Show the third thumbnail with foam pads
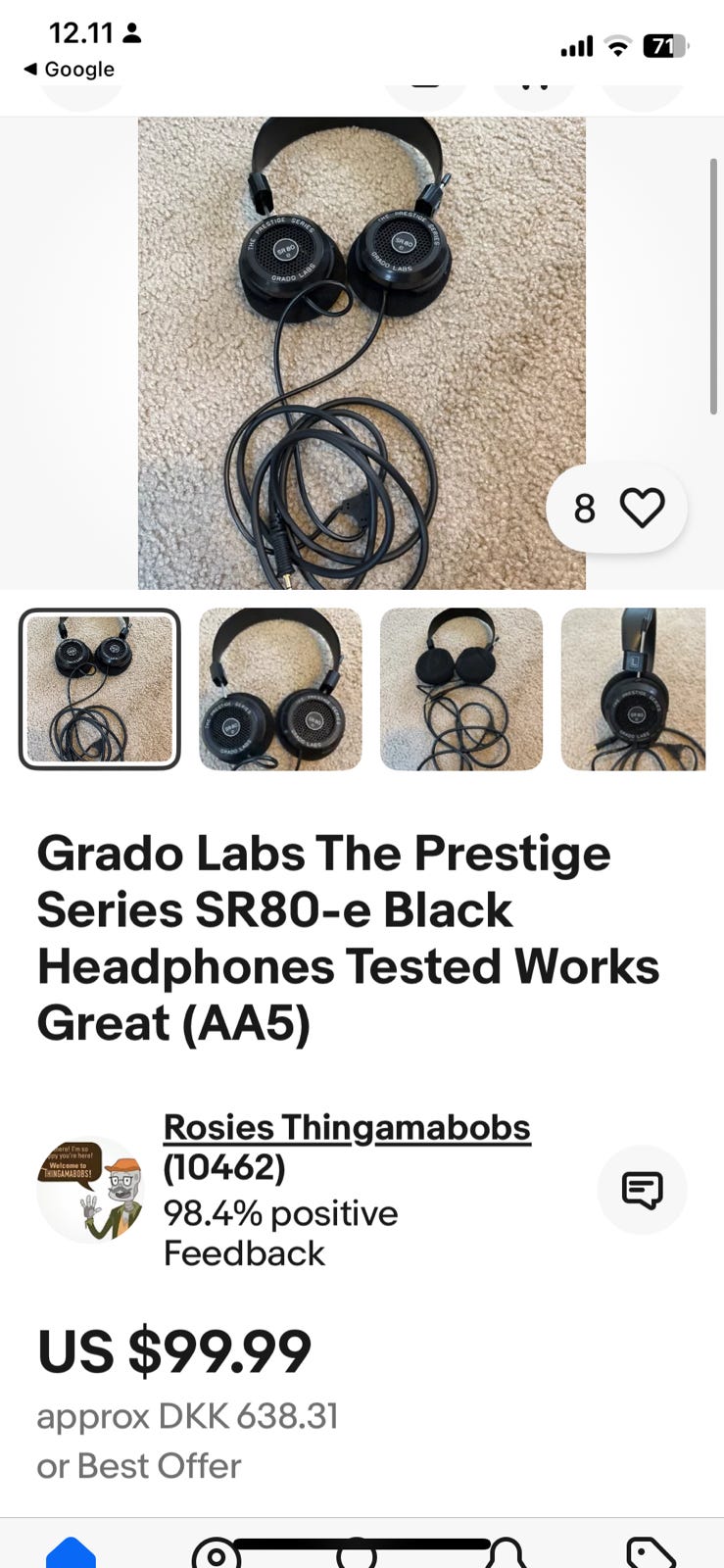This screenshot has width=724, height=1568. pos(461,689)
